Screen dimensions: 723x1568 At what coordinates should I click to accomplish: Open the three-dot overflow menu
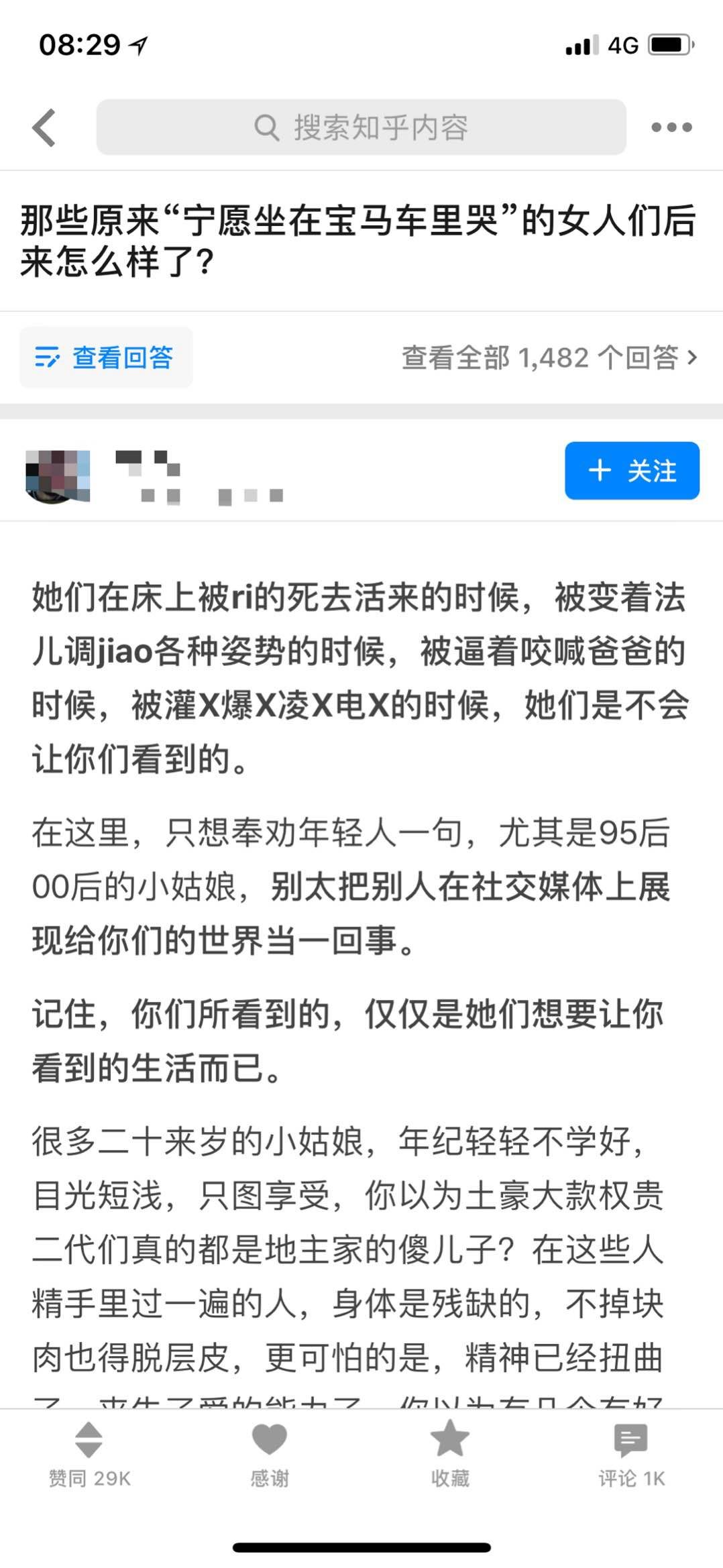(671, 127)
